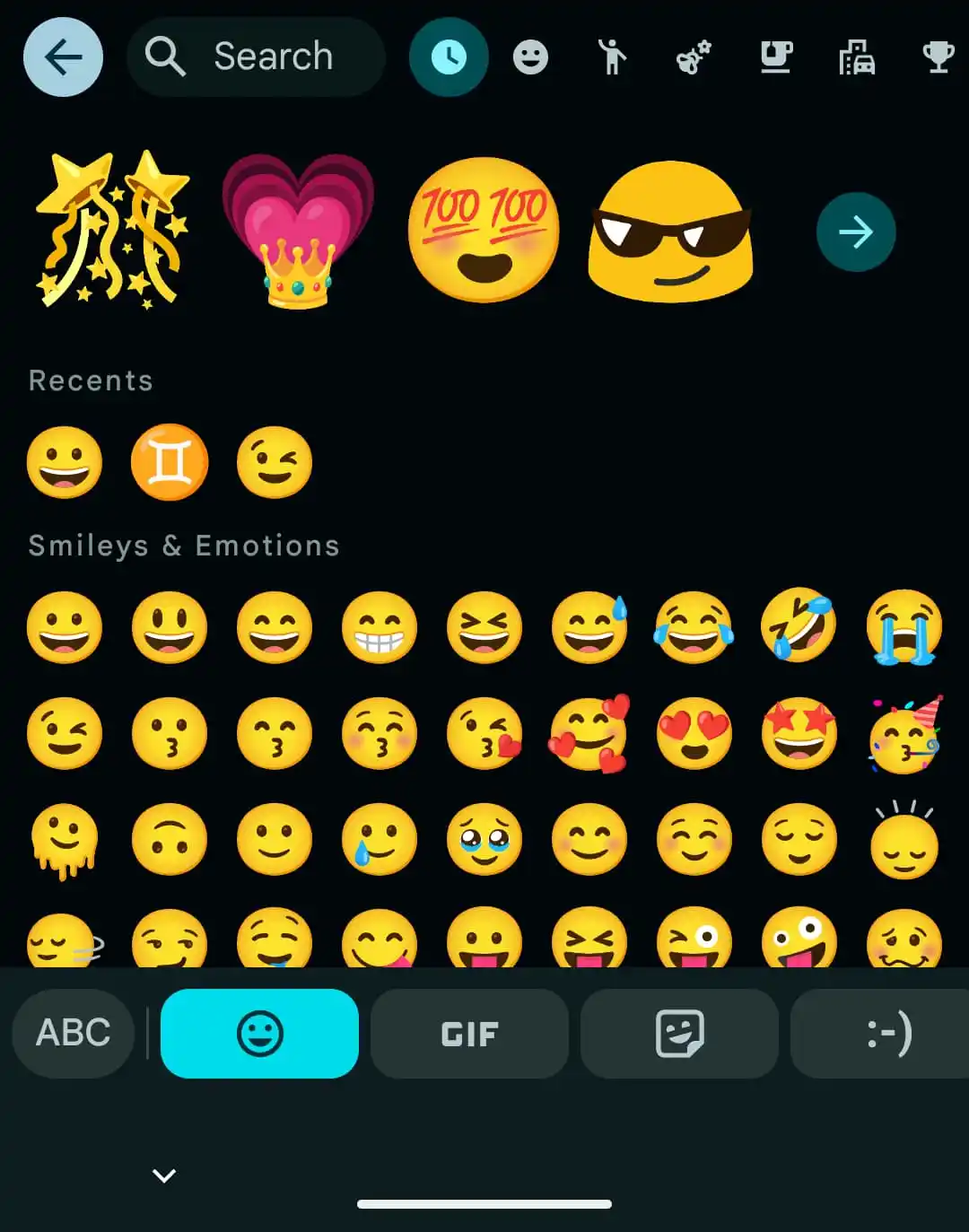Insert the sunglasses blob sticker
The height and width of the screenshot is (1232, 969).
(x=670, y=232)
